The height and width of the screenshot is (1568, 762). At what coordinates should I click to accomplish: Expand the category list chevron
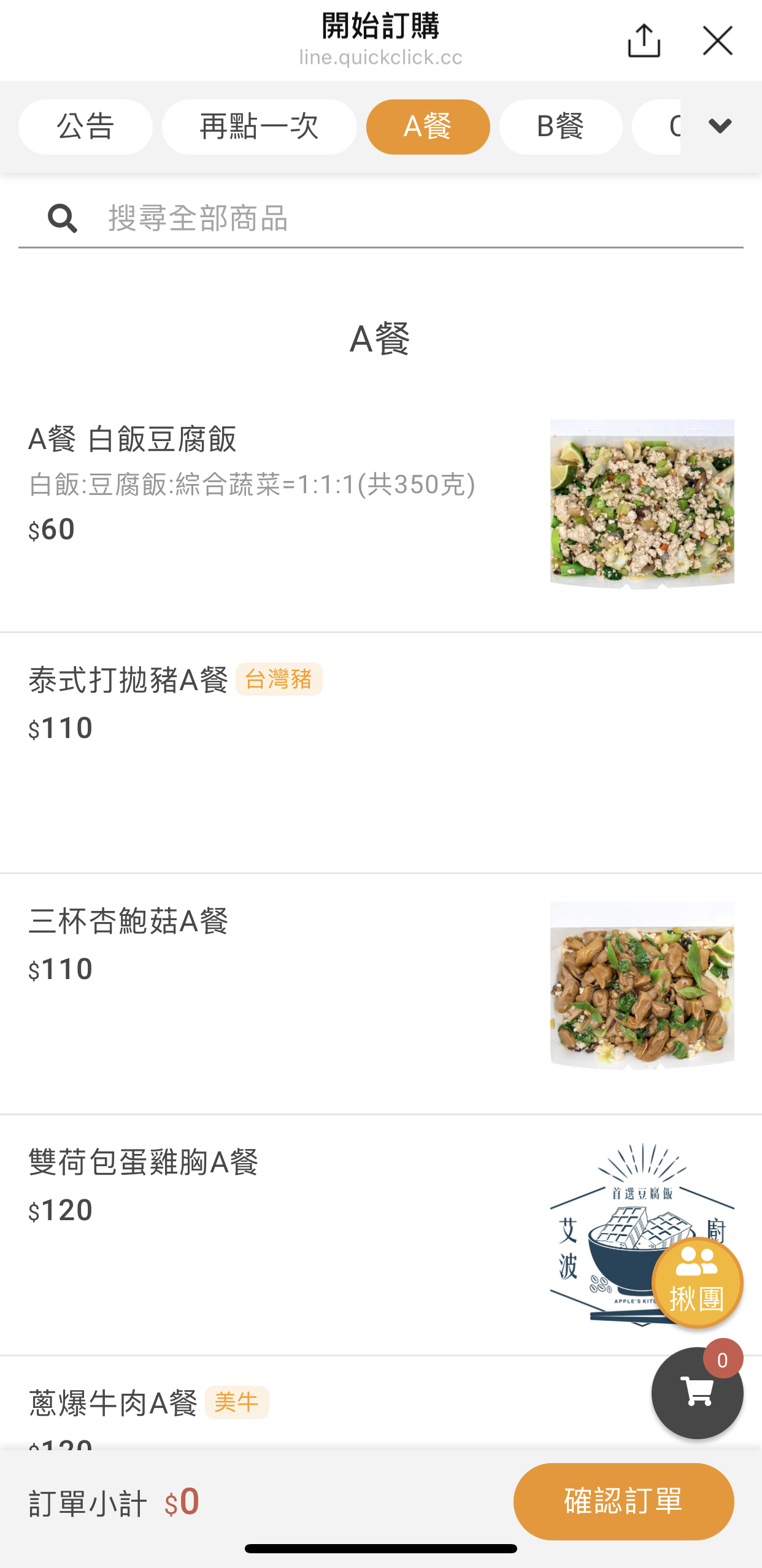pos(720,126)
